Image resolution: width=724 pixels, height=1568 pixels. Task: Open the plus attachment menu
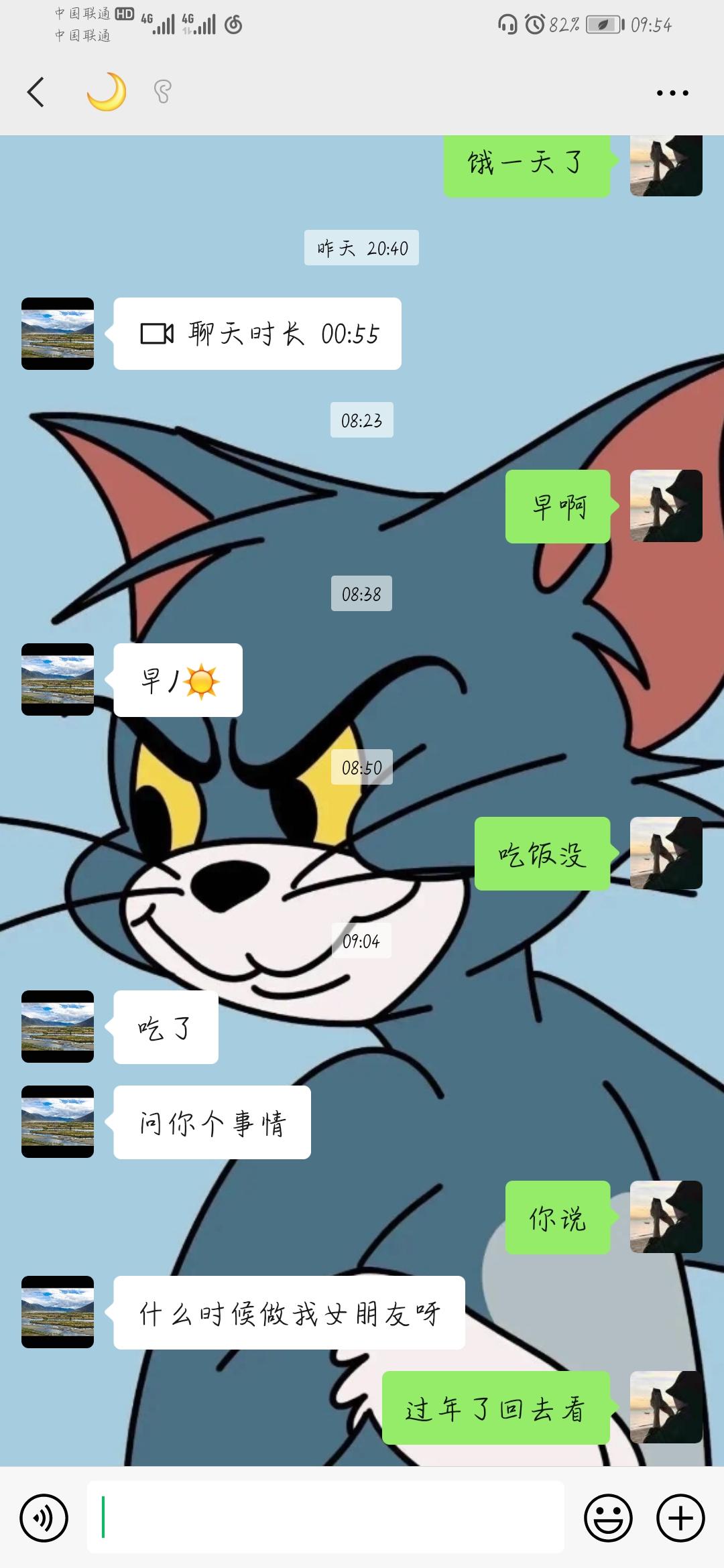[680, 1518]
